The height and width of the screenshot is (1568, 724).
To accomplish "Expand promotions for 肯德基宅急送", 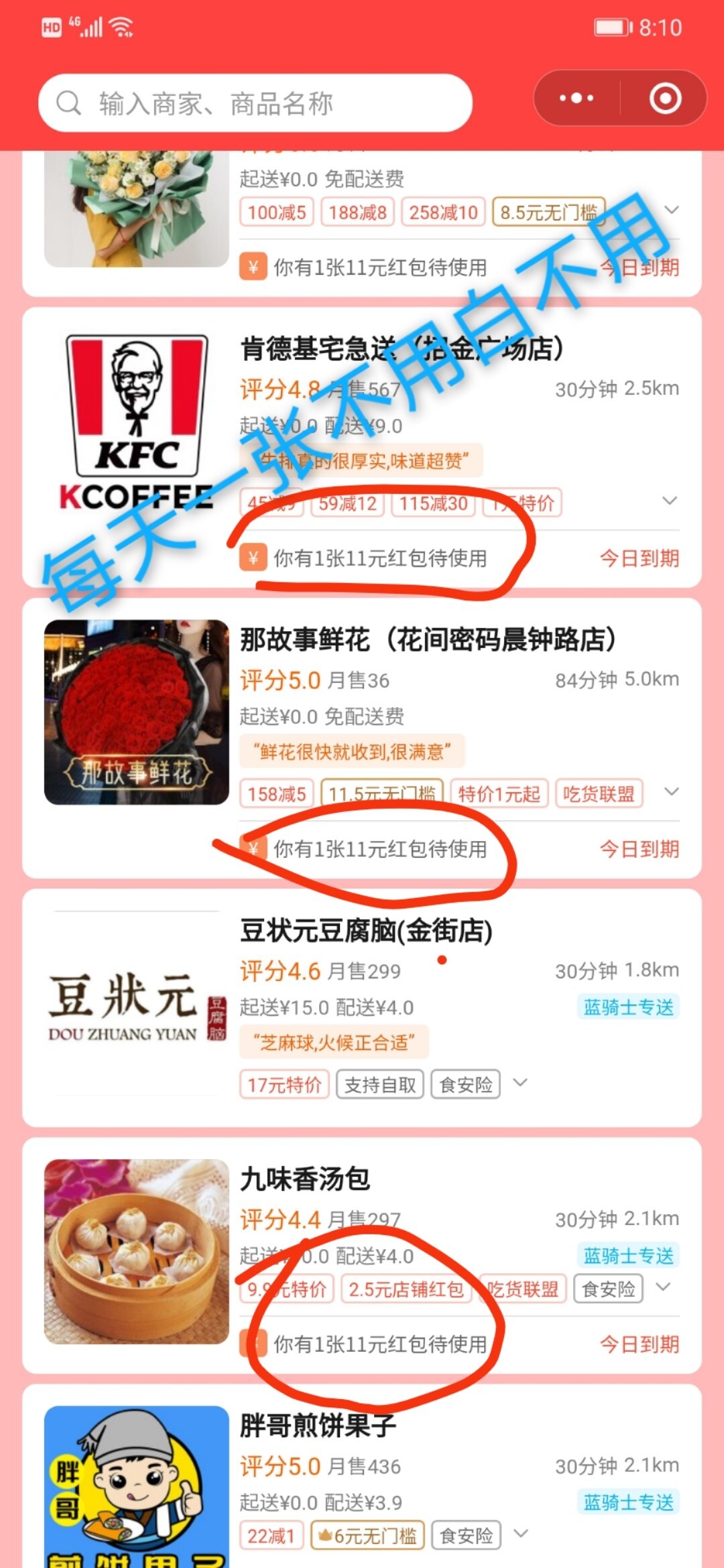I will click(x=669, y=501).
